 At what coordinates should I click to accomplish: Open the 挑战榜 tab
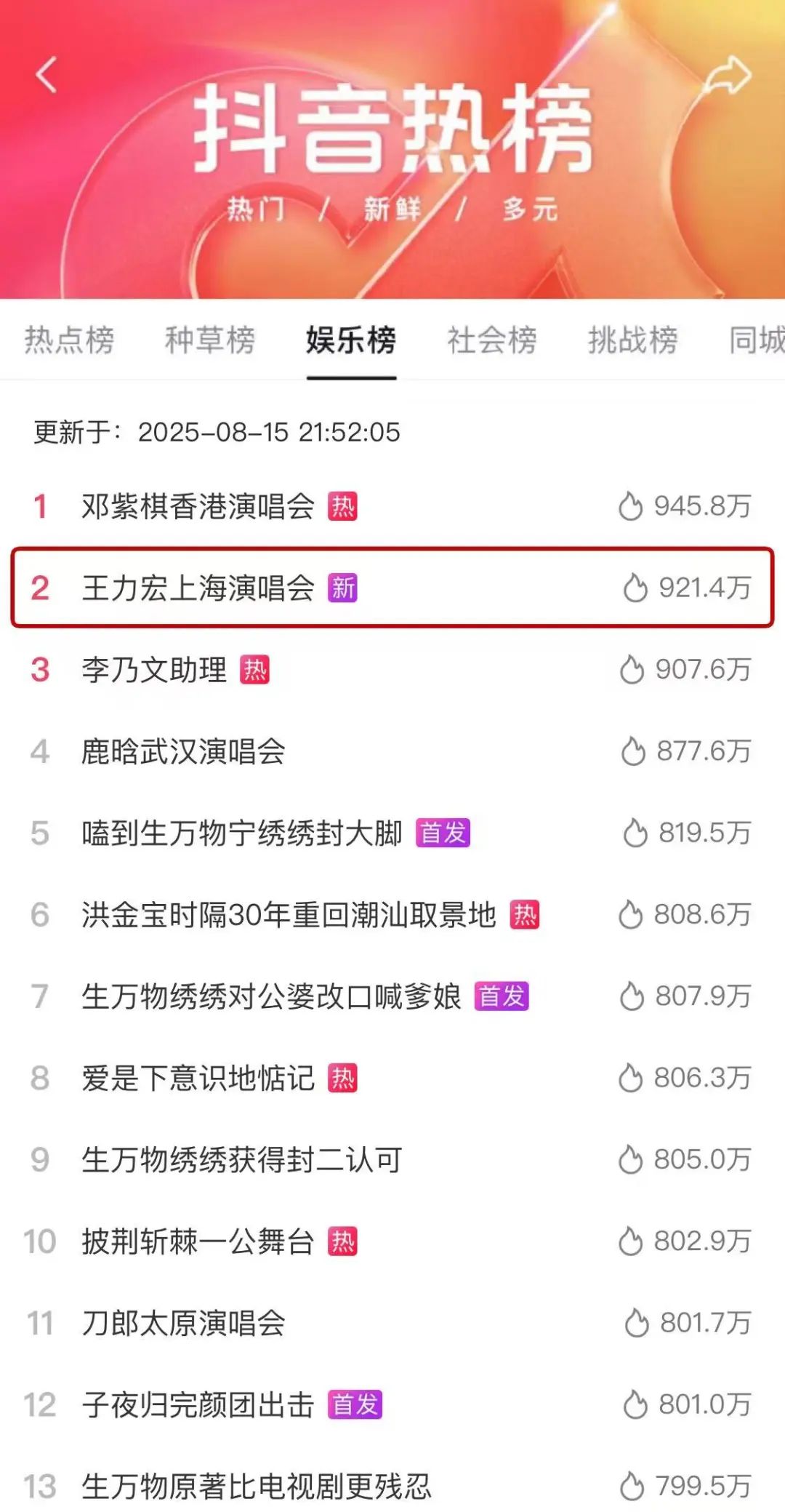pyautogui.click(x=633, y=340)
